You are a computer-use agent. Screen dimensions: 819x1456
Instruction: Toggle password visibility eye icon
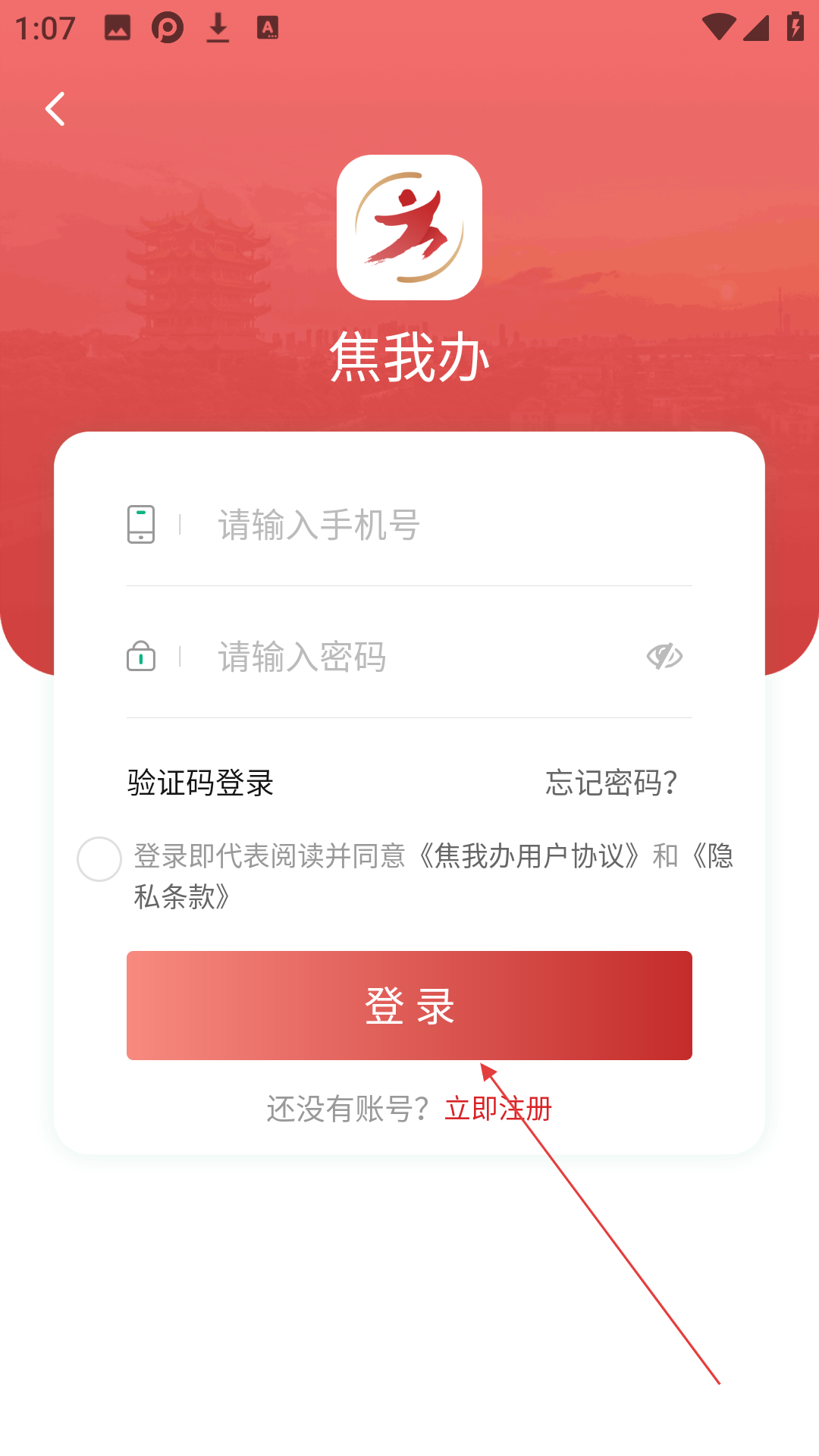point(664,657)
